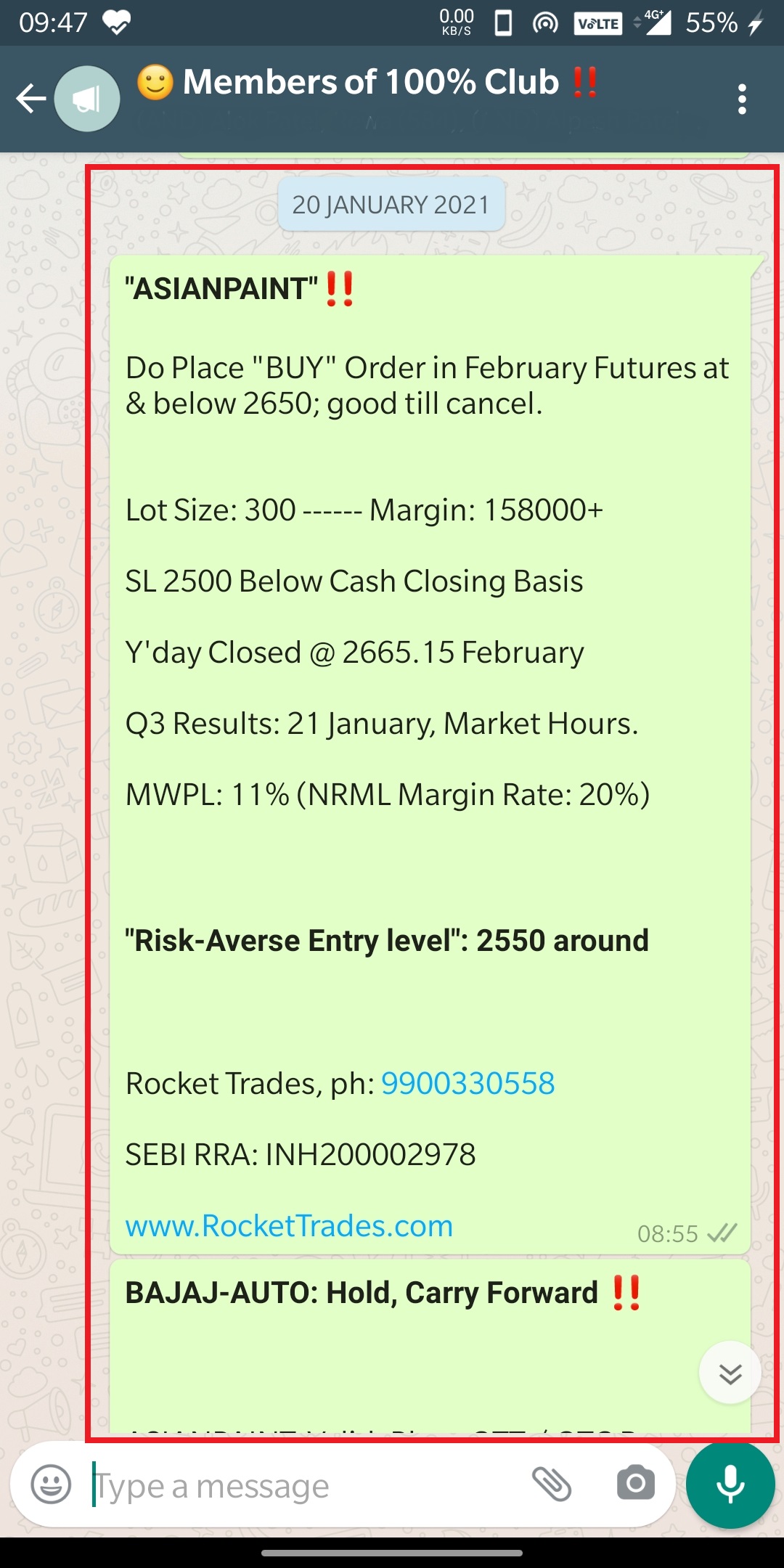Open the group profile picture

coord(87,99)
